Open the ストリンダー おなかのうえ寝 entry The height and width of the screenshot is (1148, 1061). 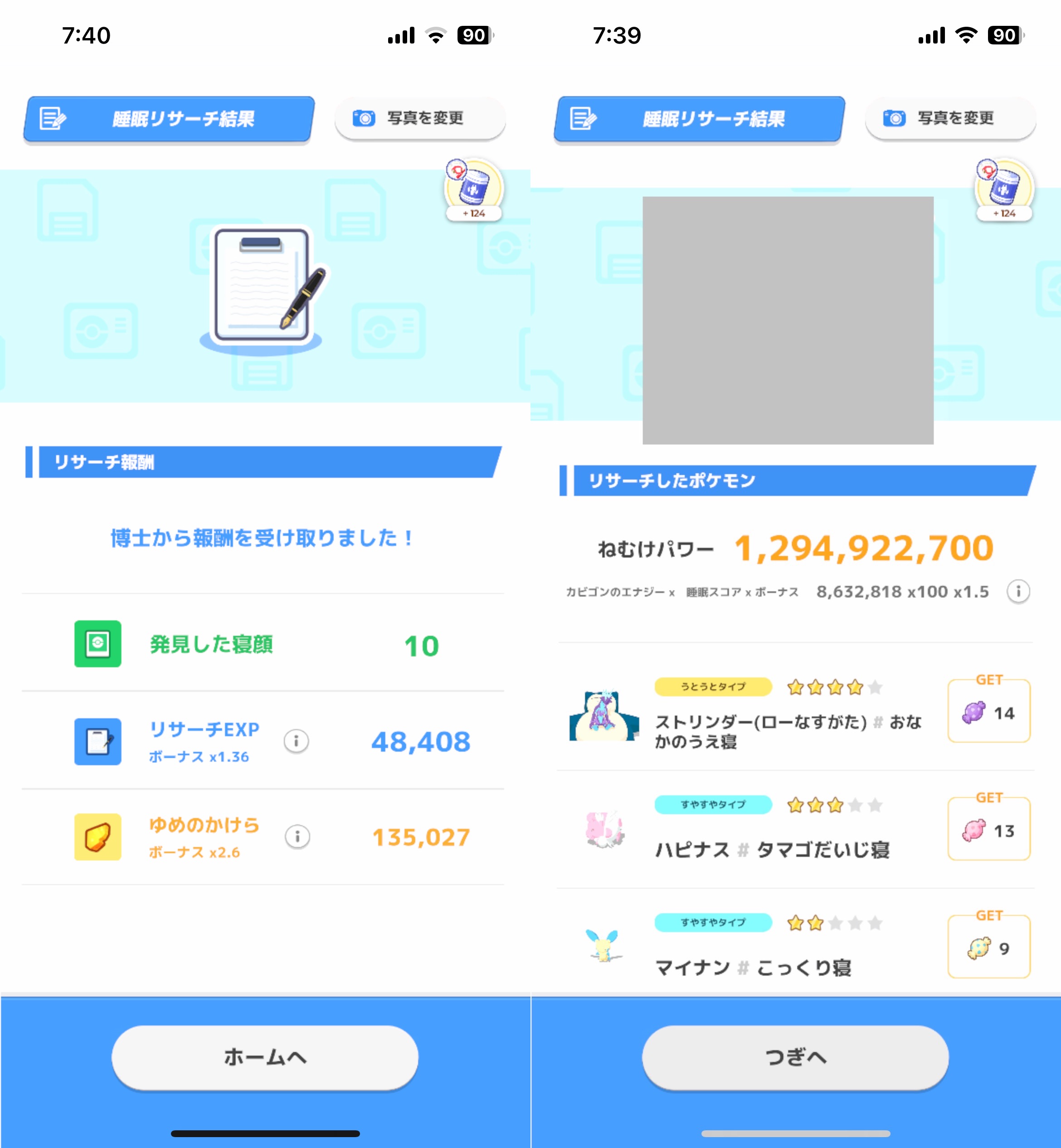point(788,715)
